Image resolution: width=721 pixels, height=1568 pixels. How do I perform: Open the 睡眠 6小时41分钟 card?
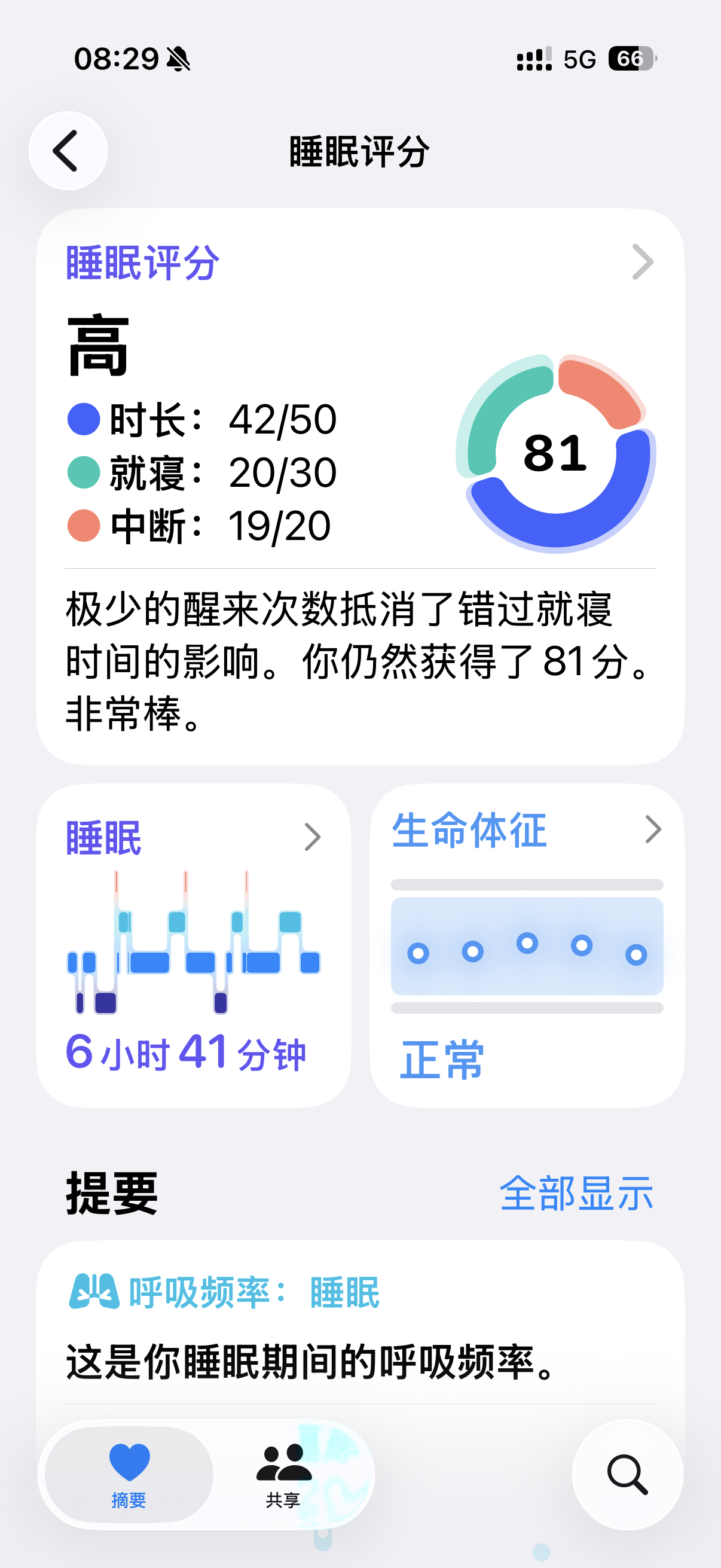(x=194, y=945)
